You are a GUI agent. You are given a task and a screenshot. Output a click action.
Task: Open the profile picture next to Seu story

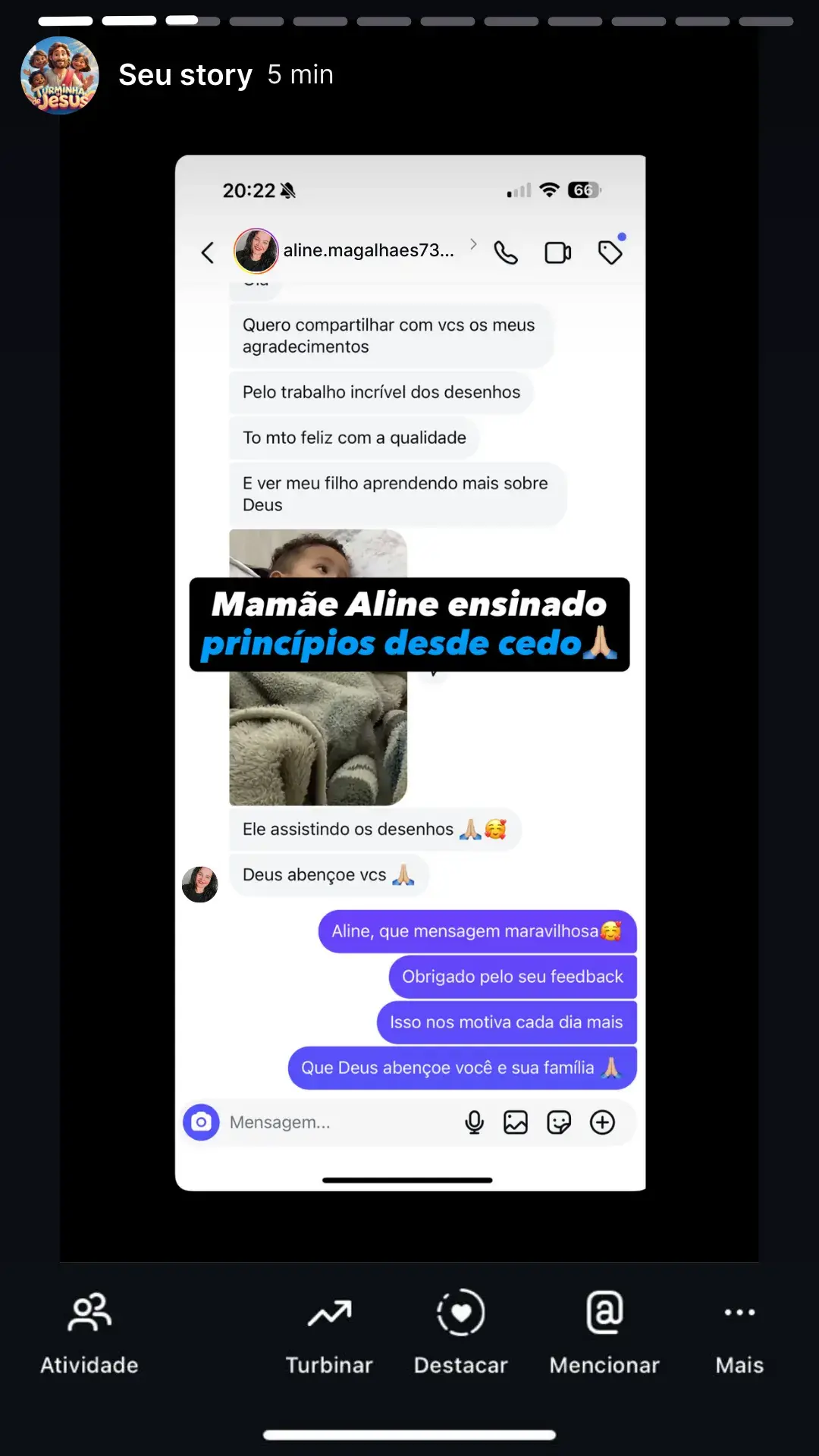pos(60,76)
